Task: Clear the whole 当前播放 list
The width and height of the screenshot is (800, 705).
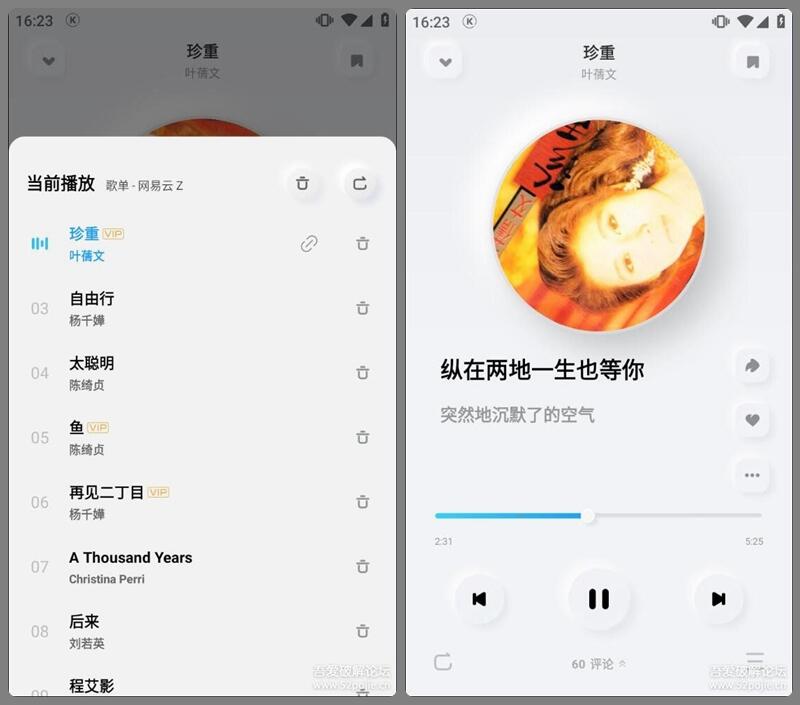Action: coord(303,183)
